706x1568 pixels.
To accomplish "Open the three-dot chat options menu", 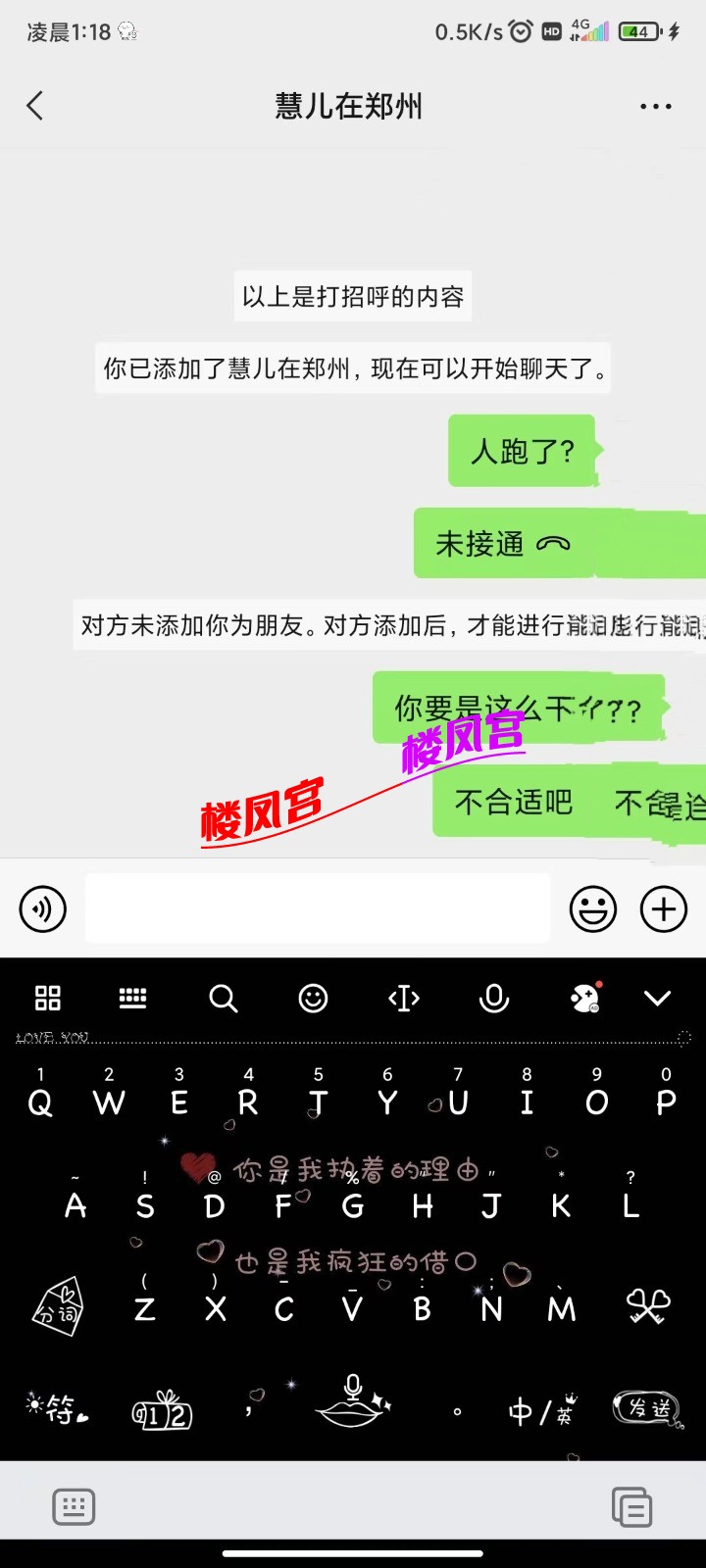I will [x=655, y=106].
